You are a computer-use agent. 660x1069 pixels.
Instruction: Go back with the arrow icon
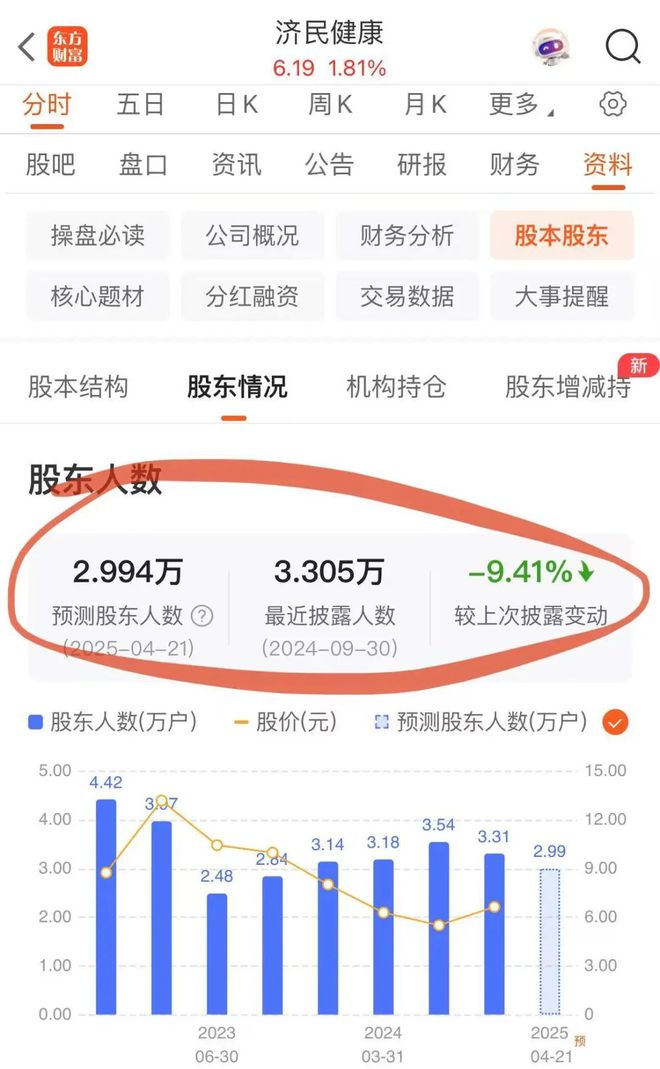point(27,46)
